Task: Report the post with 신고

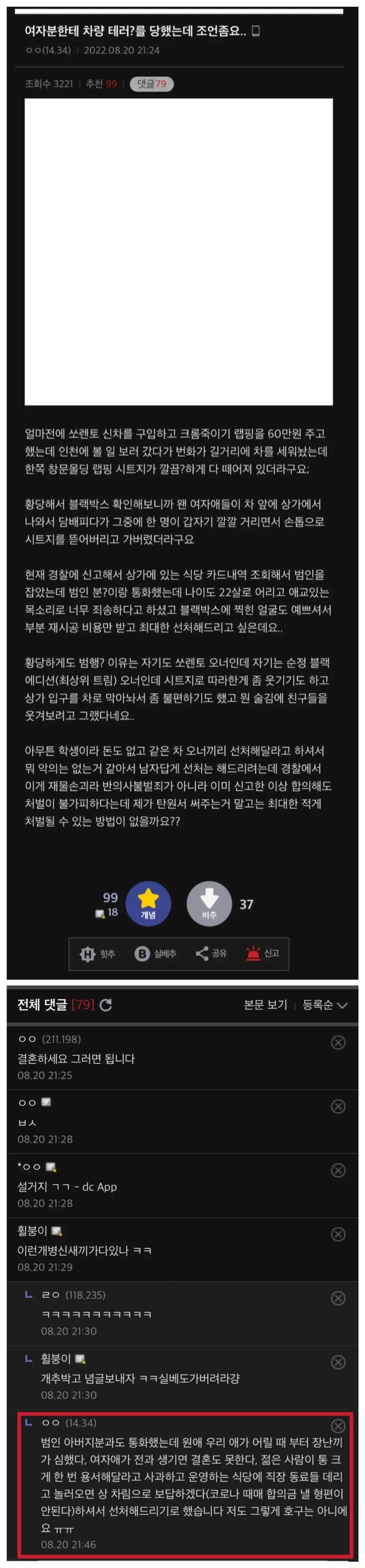Action: click(x=262, y=953)
